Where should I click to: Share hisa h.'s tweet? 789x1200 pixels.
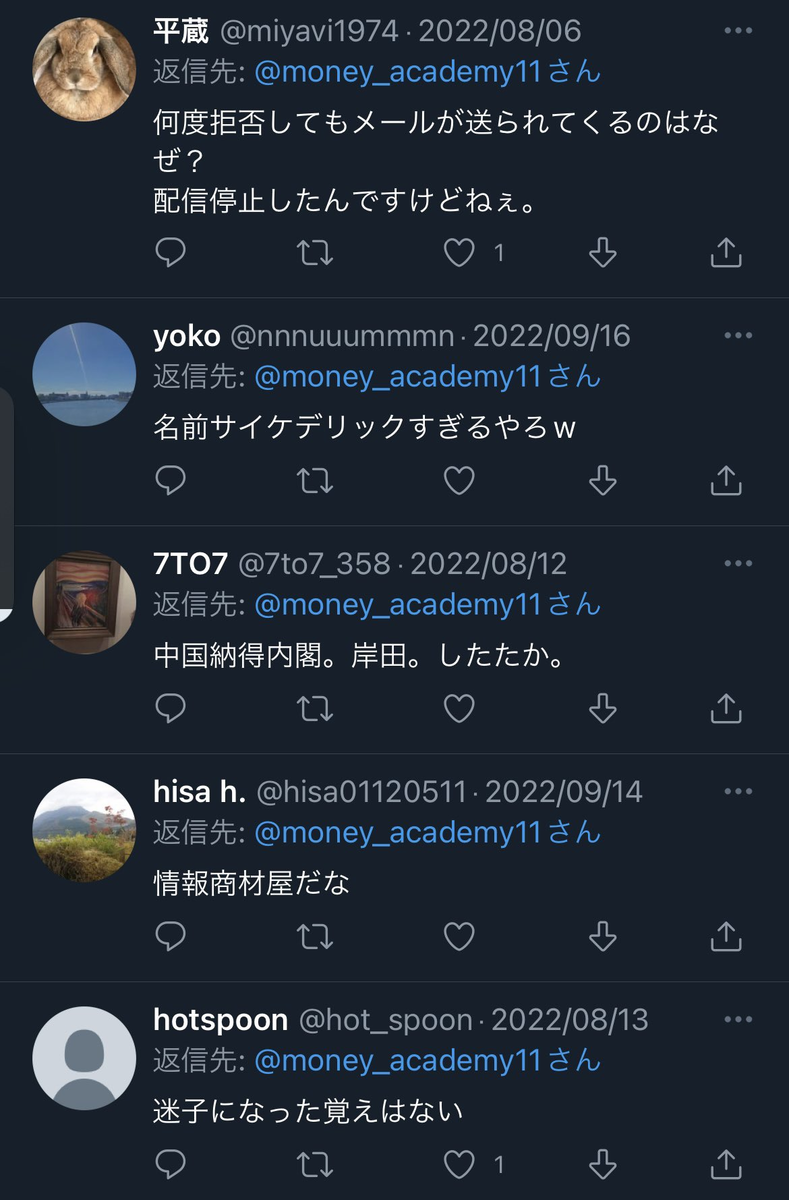tap(726, 936)
